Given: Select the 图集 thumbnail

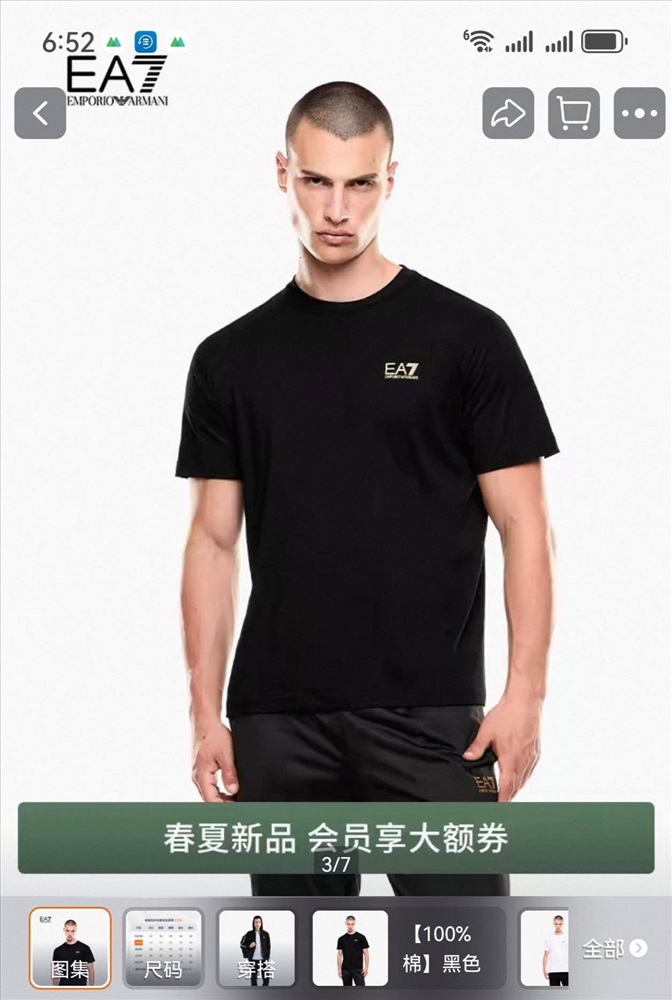Looking at the screenshot, I should pos(70,948).
